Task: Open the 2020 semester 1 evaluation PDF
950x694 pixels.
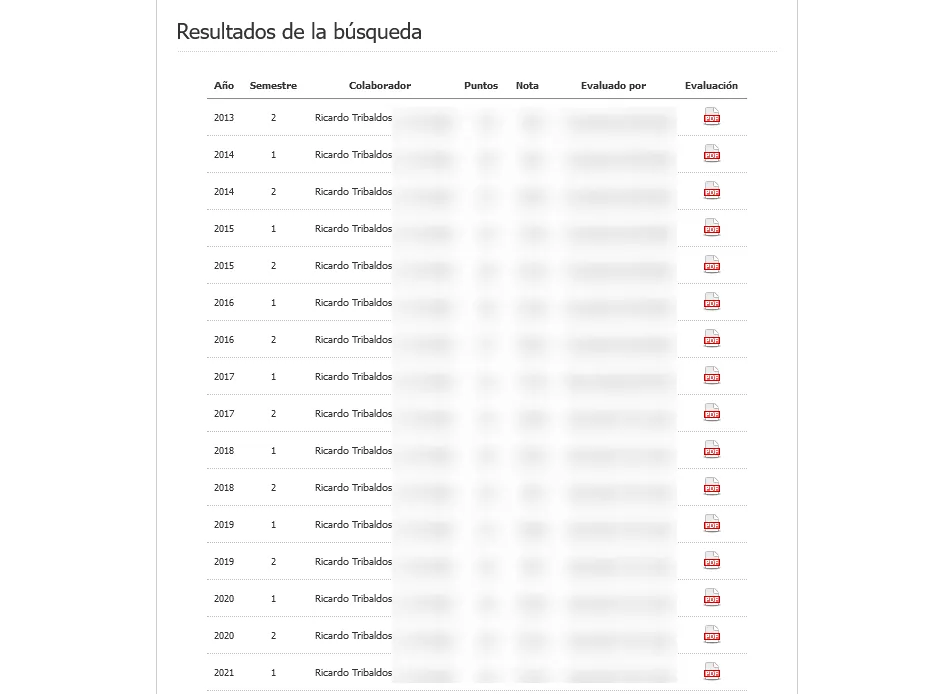Action: coord(712,598)
